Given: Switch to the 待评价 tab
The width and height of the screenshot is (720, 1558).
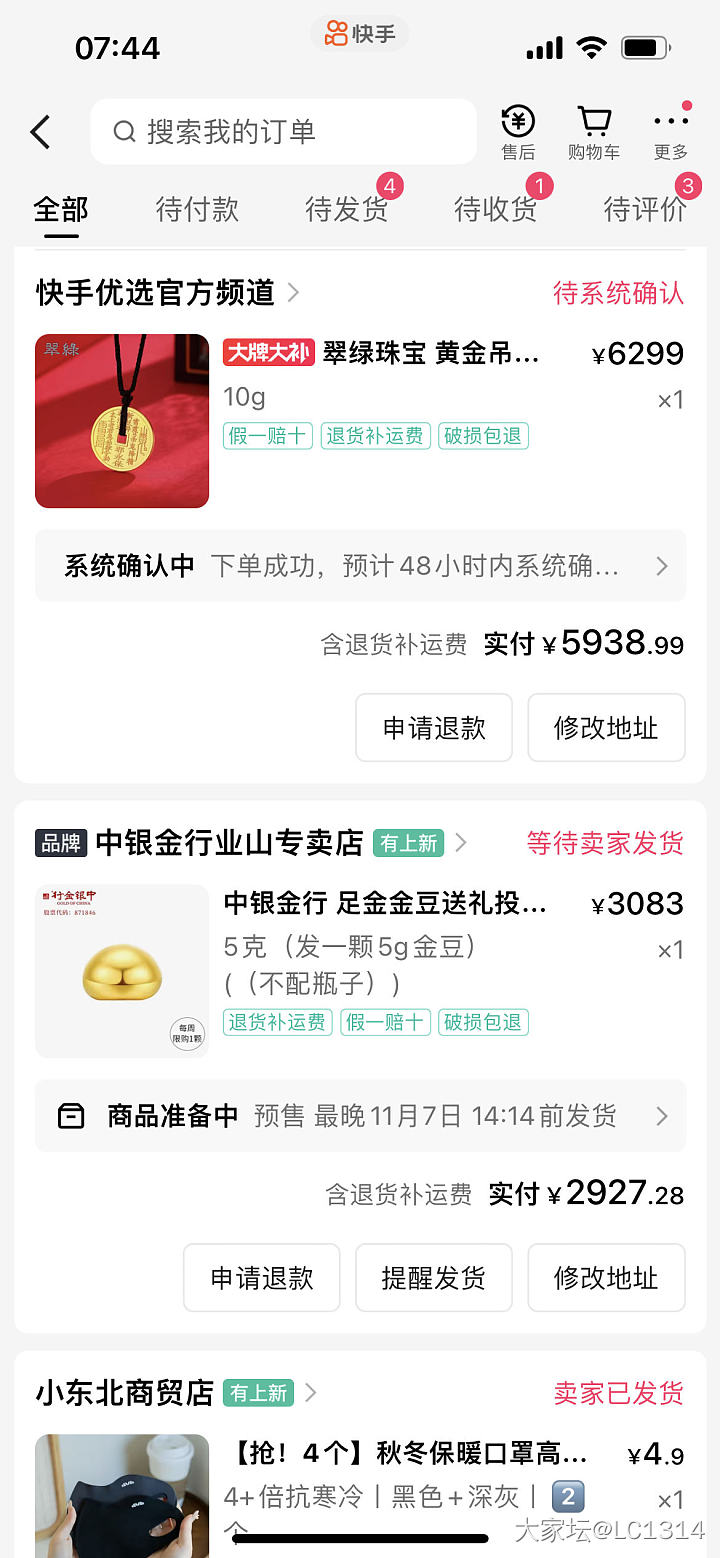Looking at the screenshot, I should 645,209.
